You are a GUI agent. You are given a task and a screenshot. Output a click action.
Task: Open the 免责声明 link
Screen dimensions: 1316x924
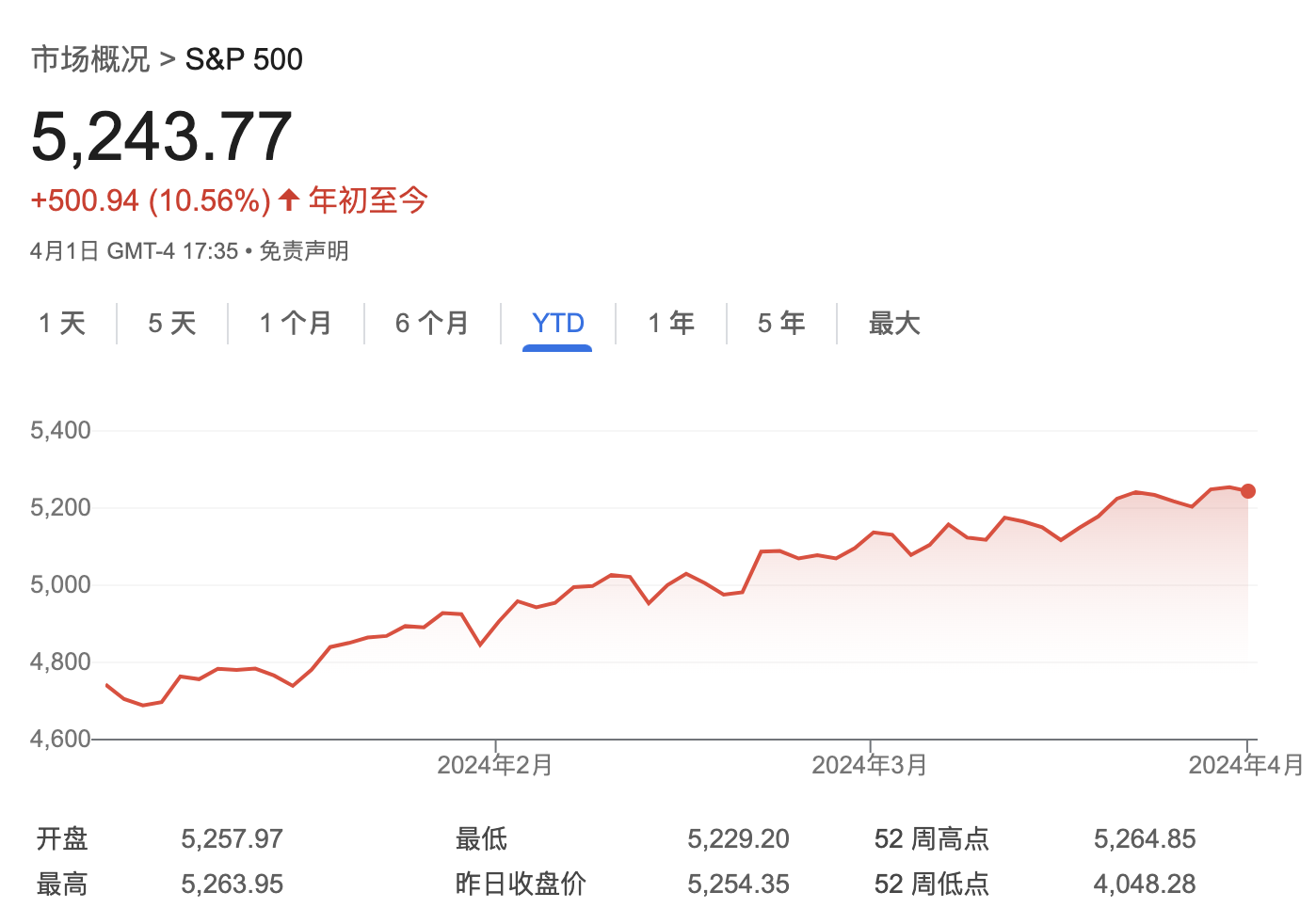point(304,251)
